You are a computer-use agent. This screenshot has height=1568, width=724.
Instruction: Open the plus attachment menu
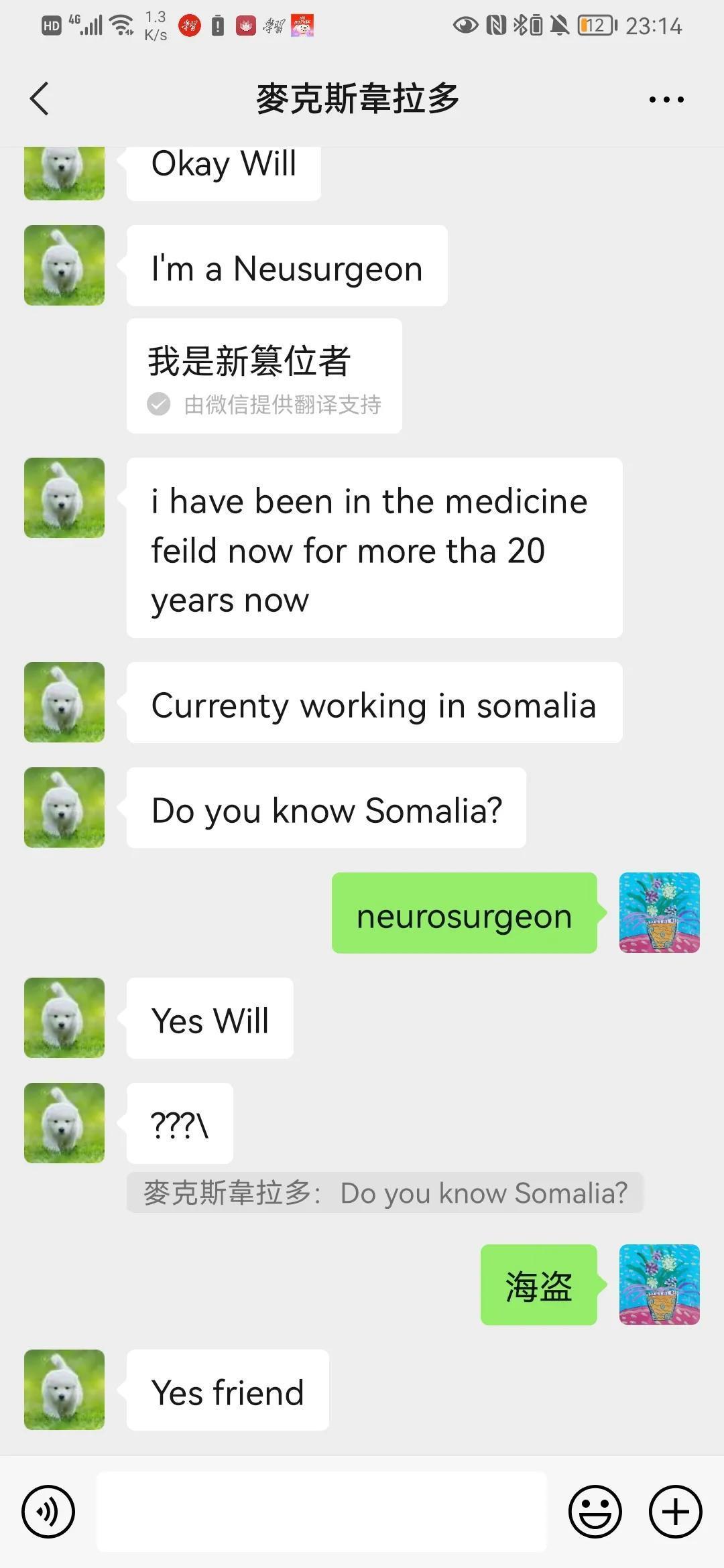[675, 1511]
